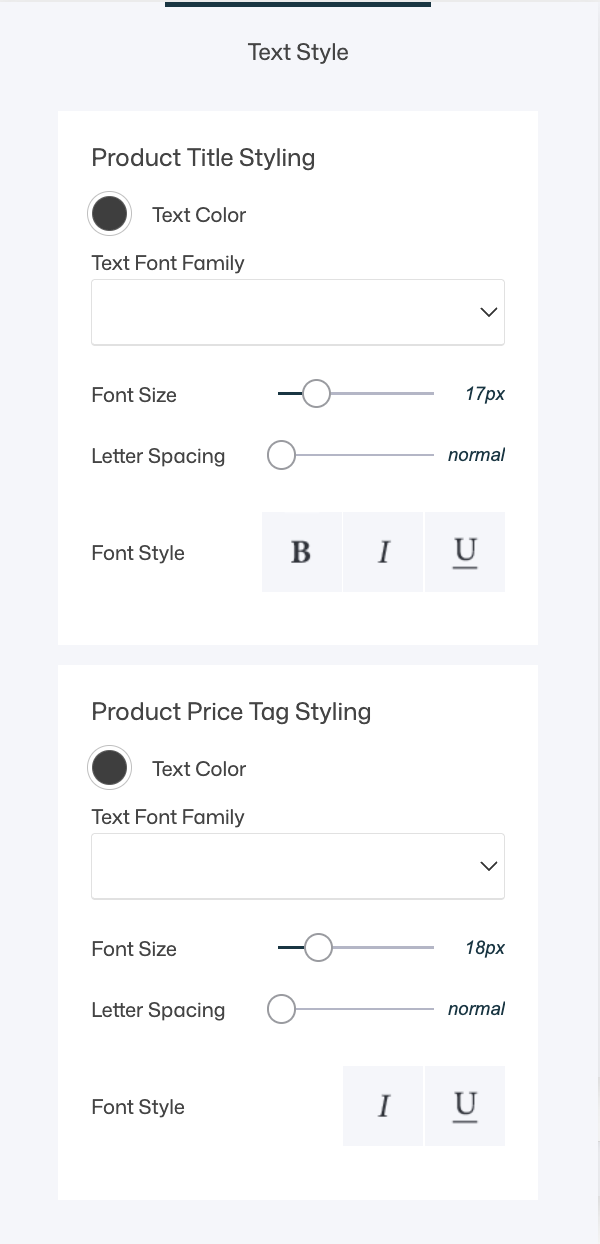Expand Product Price Tag font family dropdown
Viewport: 600px width, 1244px height.
[297, 866]
